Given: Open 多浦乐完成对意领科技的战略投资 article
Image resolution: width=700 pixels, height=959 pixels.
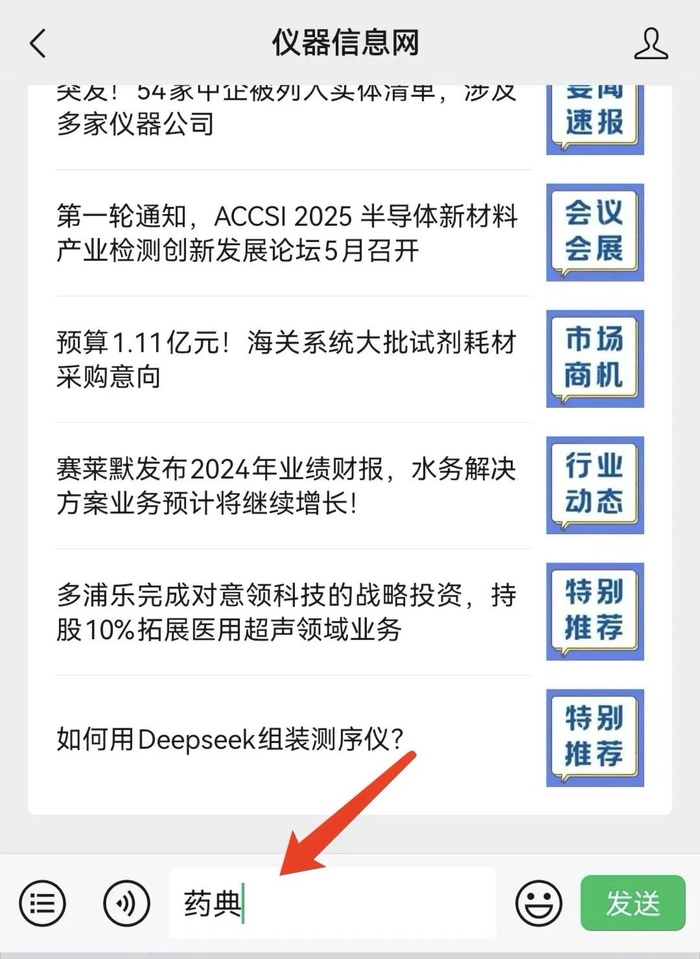Looking at the screenshot, I should pos(288,612).
